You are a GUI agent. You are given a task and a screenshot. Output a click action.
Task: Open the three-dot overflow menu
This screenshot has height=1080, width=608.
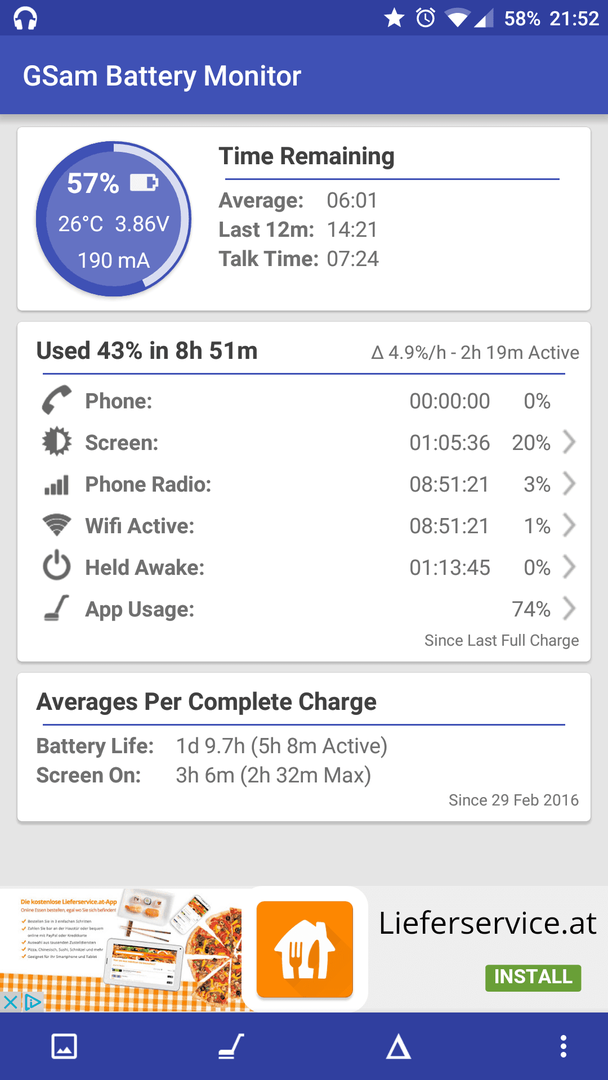[x=563, y=1047]
